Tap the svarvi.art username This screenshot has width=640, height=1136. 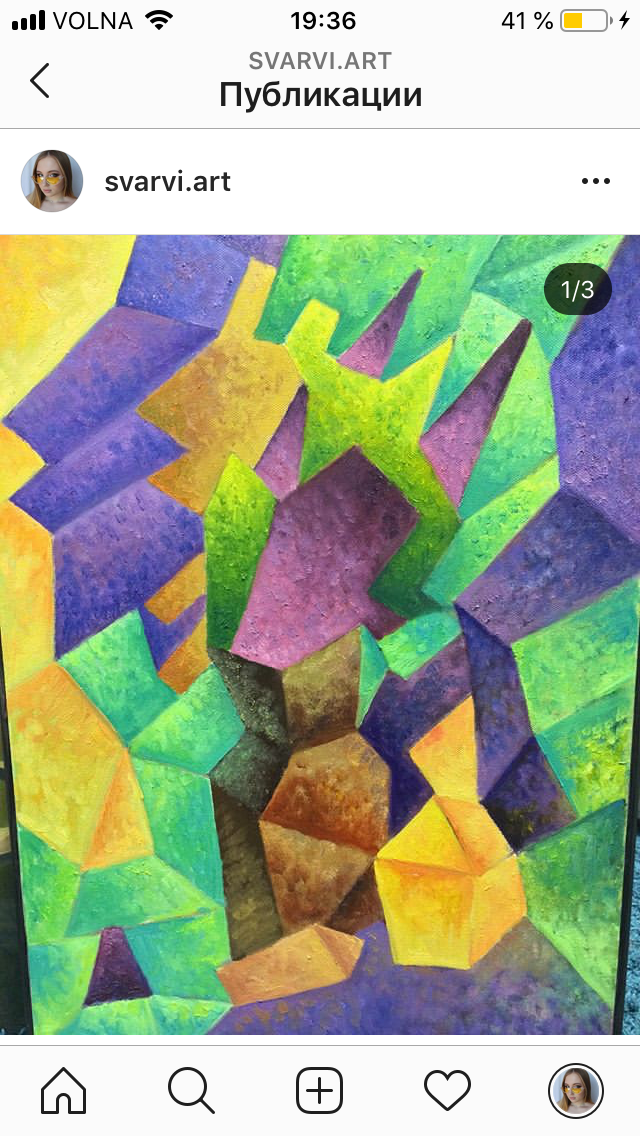tap(167, 181)
